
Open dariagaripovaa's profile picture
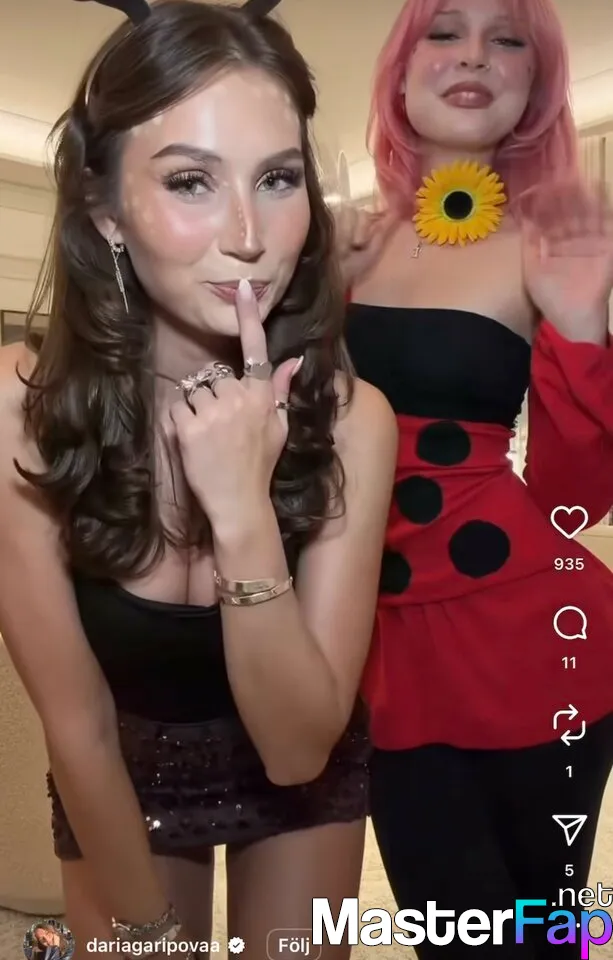tap(47, 943)
